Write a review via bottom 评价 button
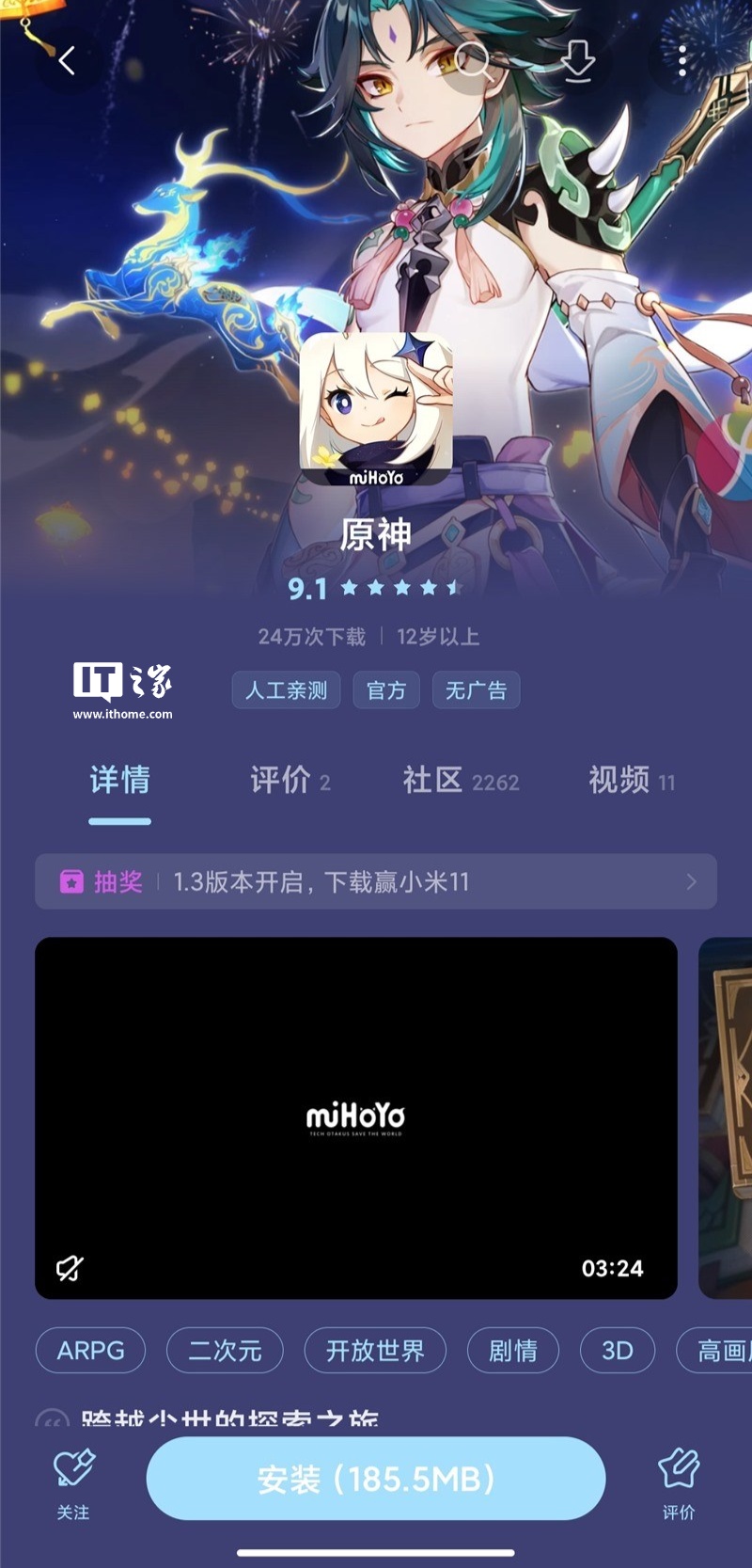Image resolution: width=752 pixels, height=1568 pixels. pyautogui.click(x=679, y=1482)
